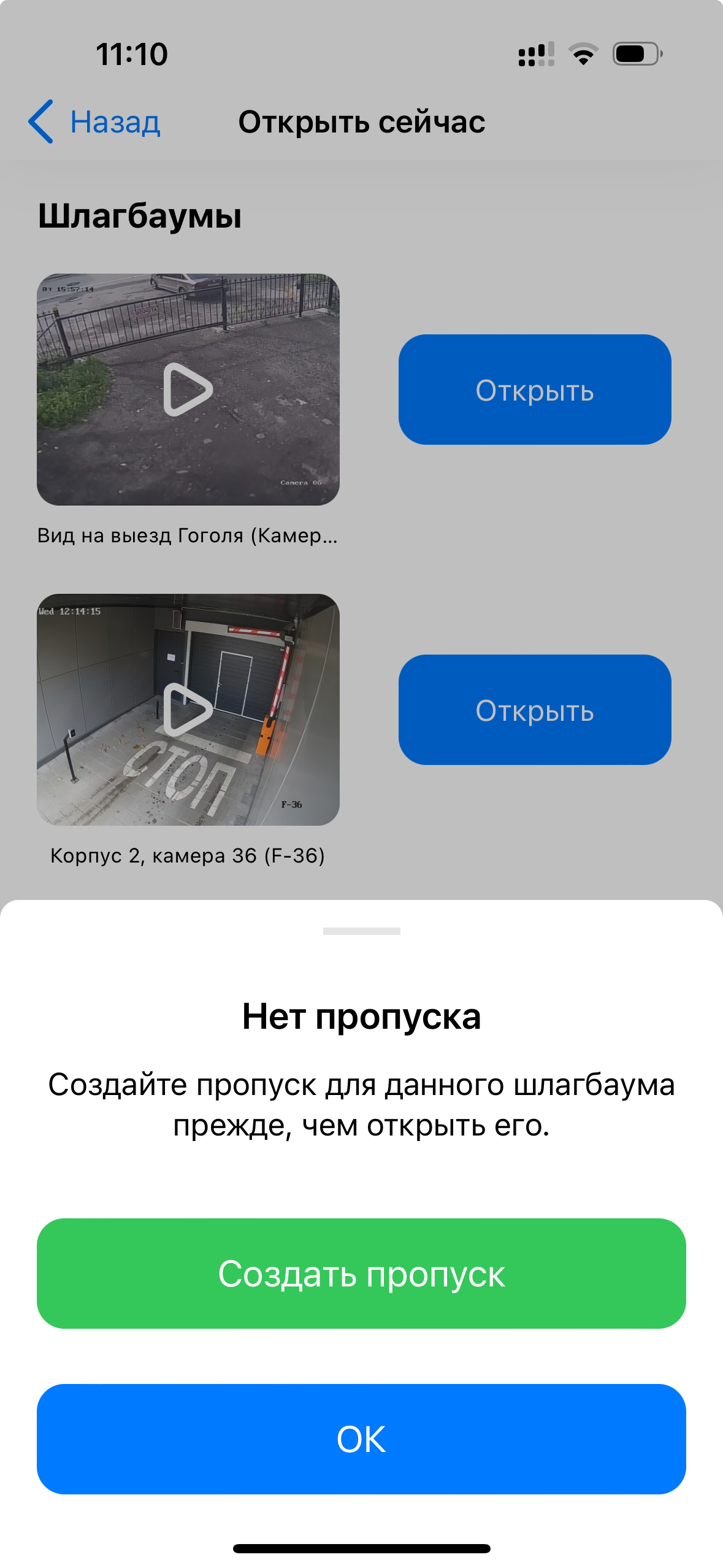Play the Корпус 2, камера 36 video

coord(188,710)
